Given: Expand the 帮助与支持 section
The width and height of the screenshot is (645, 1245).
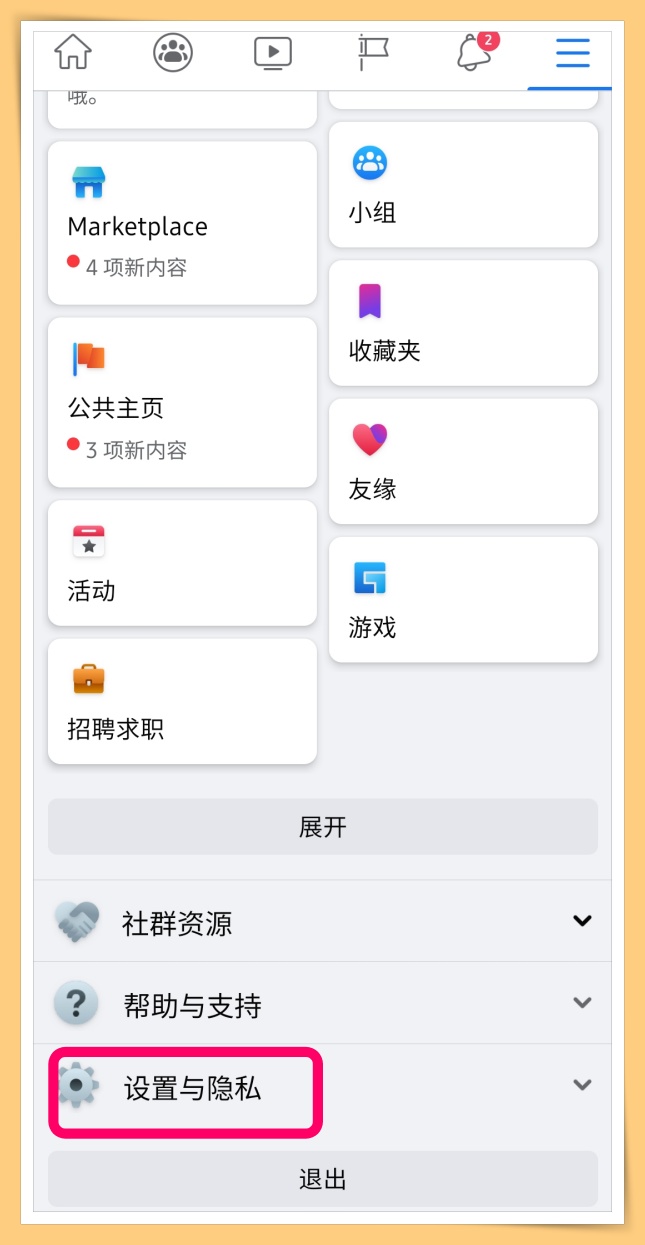Looking at the screenshot, I should [x=322, y=1004].
